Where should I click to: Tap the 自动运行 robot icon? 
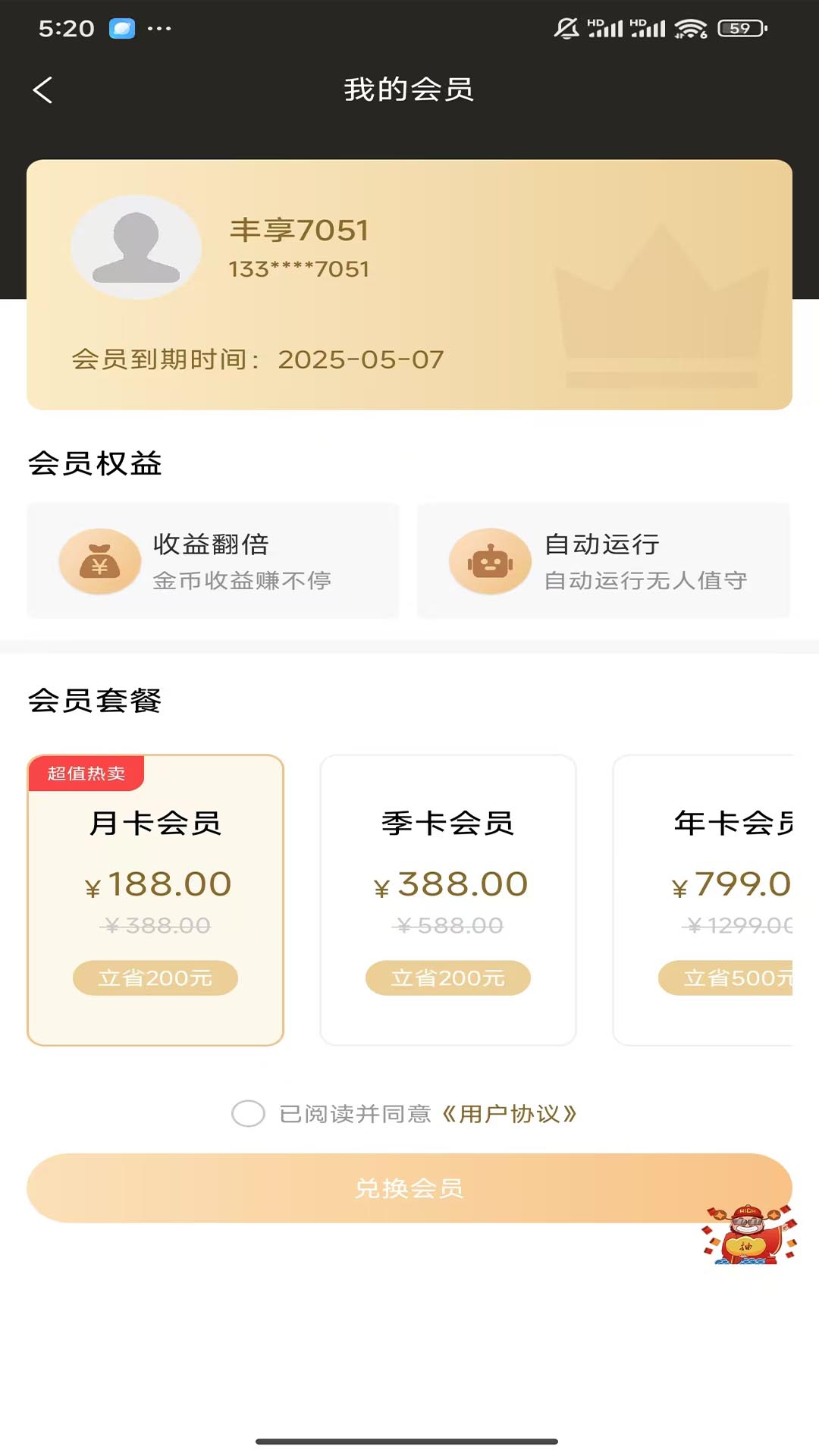(x=489, y=561)
